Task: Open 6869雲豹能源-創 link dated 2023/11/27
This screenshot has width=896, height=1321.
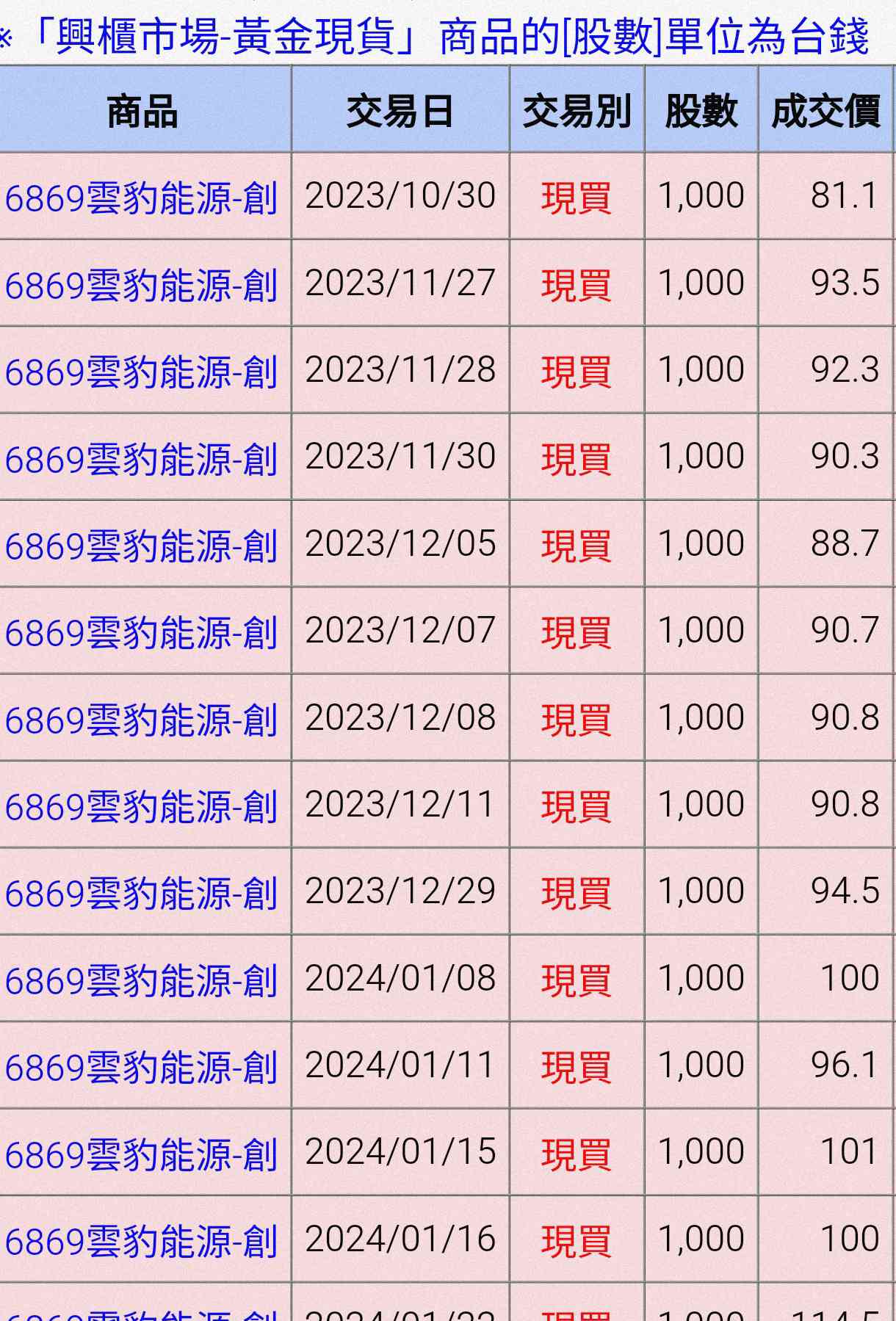Action: (141, 284)
